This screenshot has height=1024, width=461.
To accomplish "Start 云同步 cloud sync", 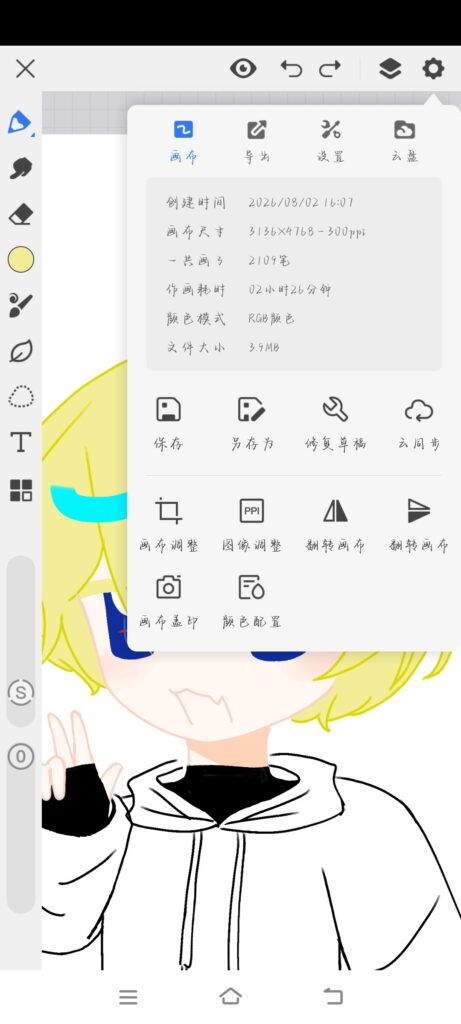I will (419, 423).
